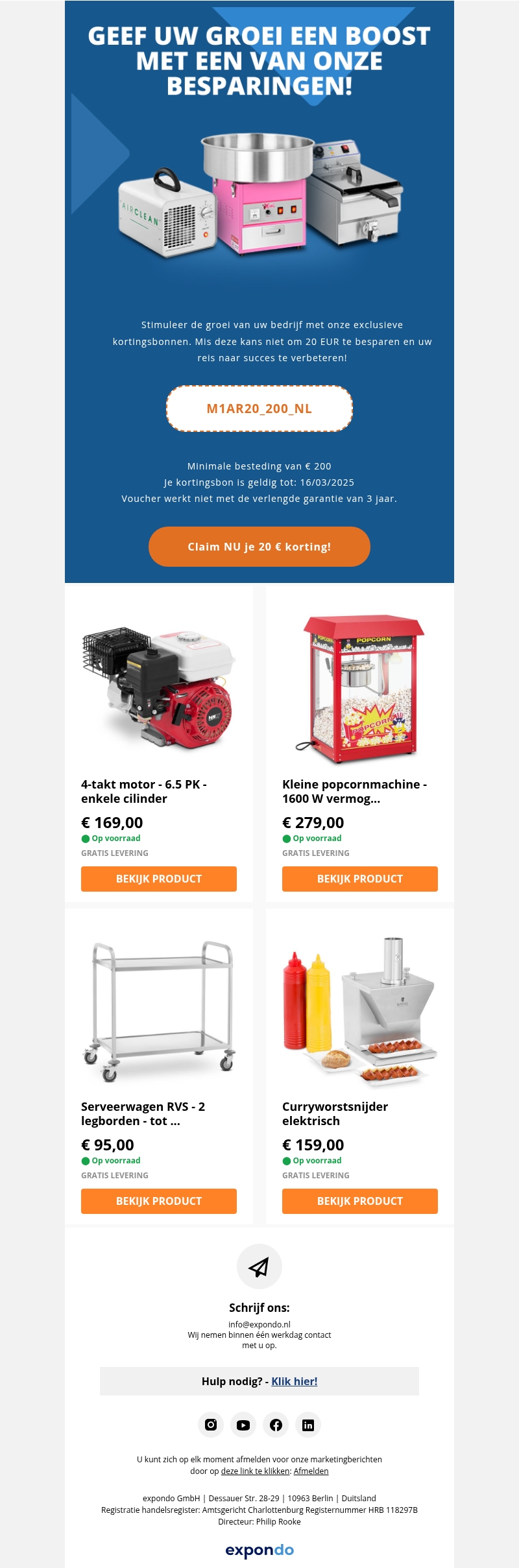
Task: Open the Curryworstsnijder product image
Action: (360, 1010)
